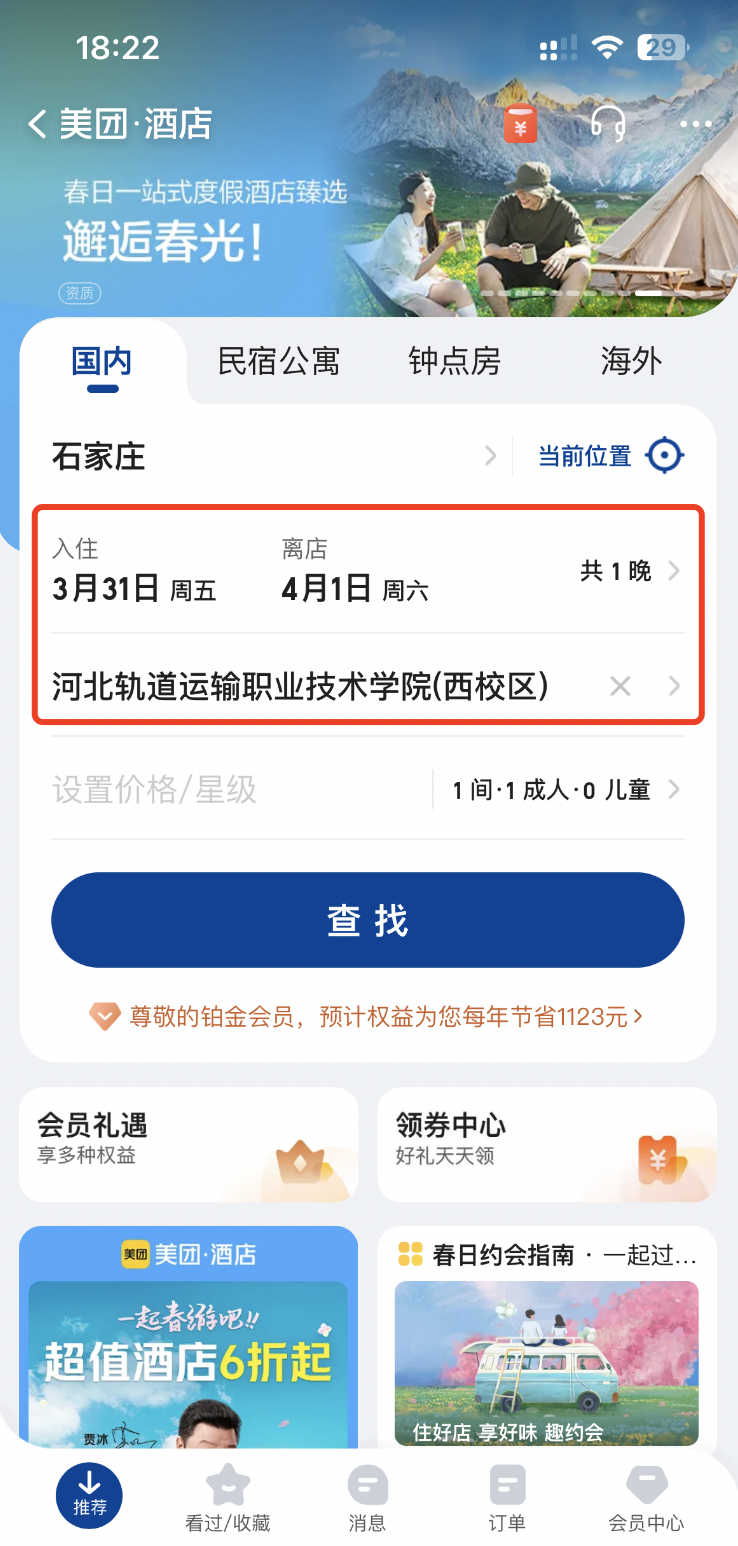The width and height of the screenshot is (738, 1546).
Task: Use 当前位置 to locate me
Action: click(x=611, y=457)
